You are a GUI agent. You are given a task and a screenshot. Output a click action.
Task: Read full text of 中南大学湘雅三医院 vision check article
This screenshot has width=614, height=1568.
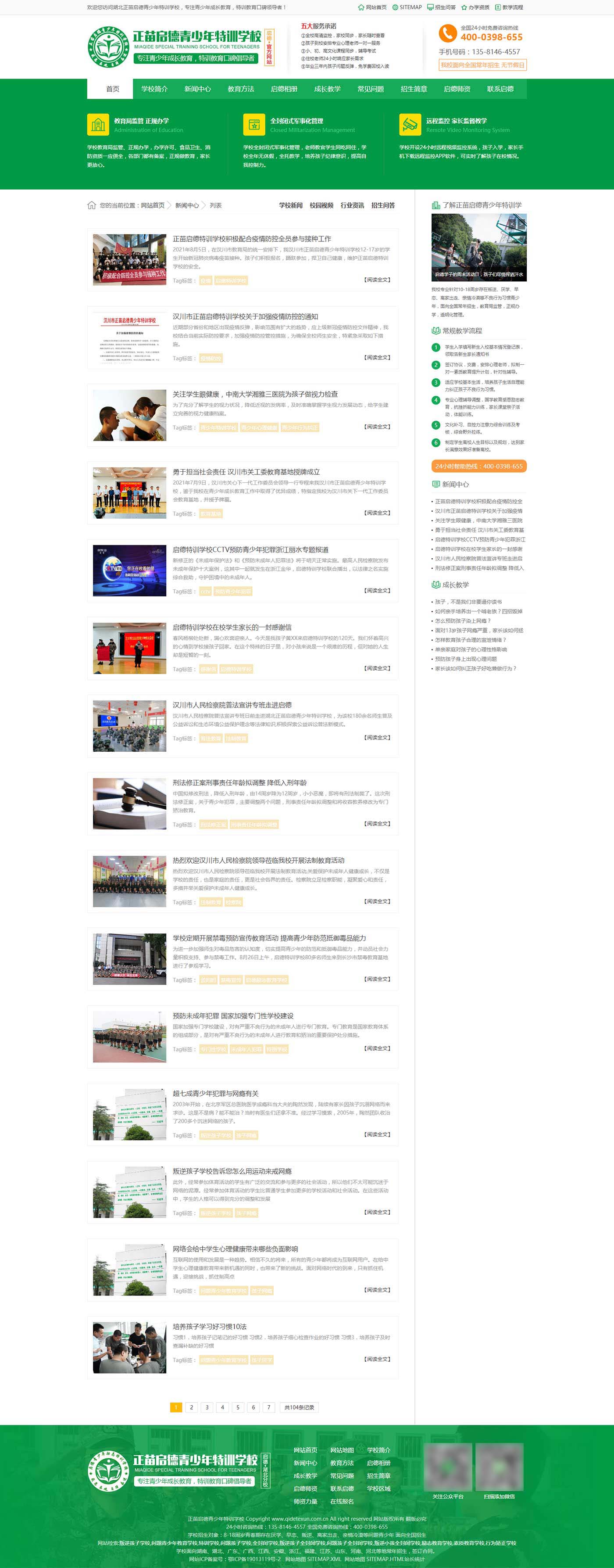click(377, 427)
